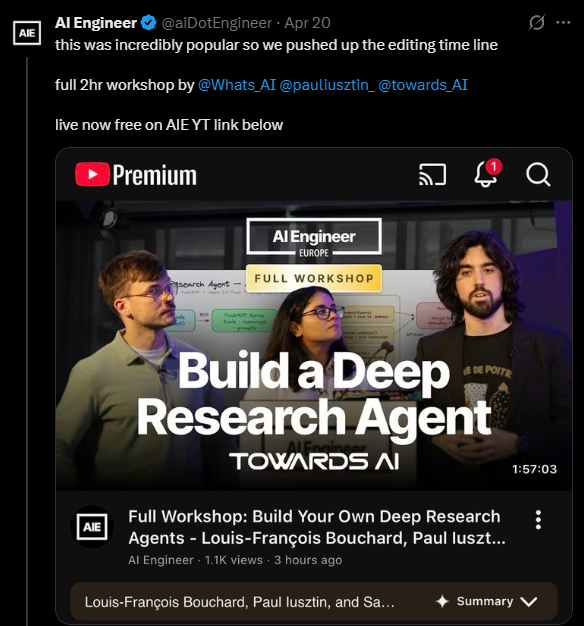Viewport: 584px width, 626px height.
Task: Open AI Engineer's profile avatar
Action: (x=27, y=33)
